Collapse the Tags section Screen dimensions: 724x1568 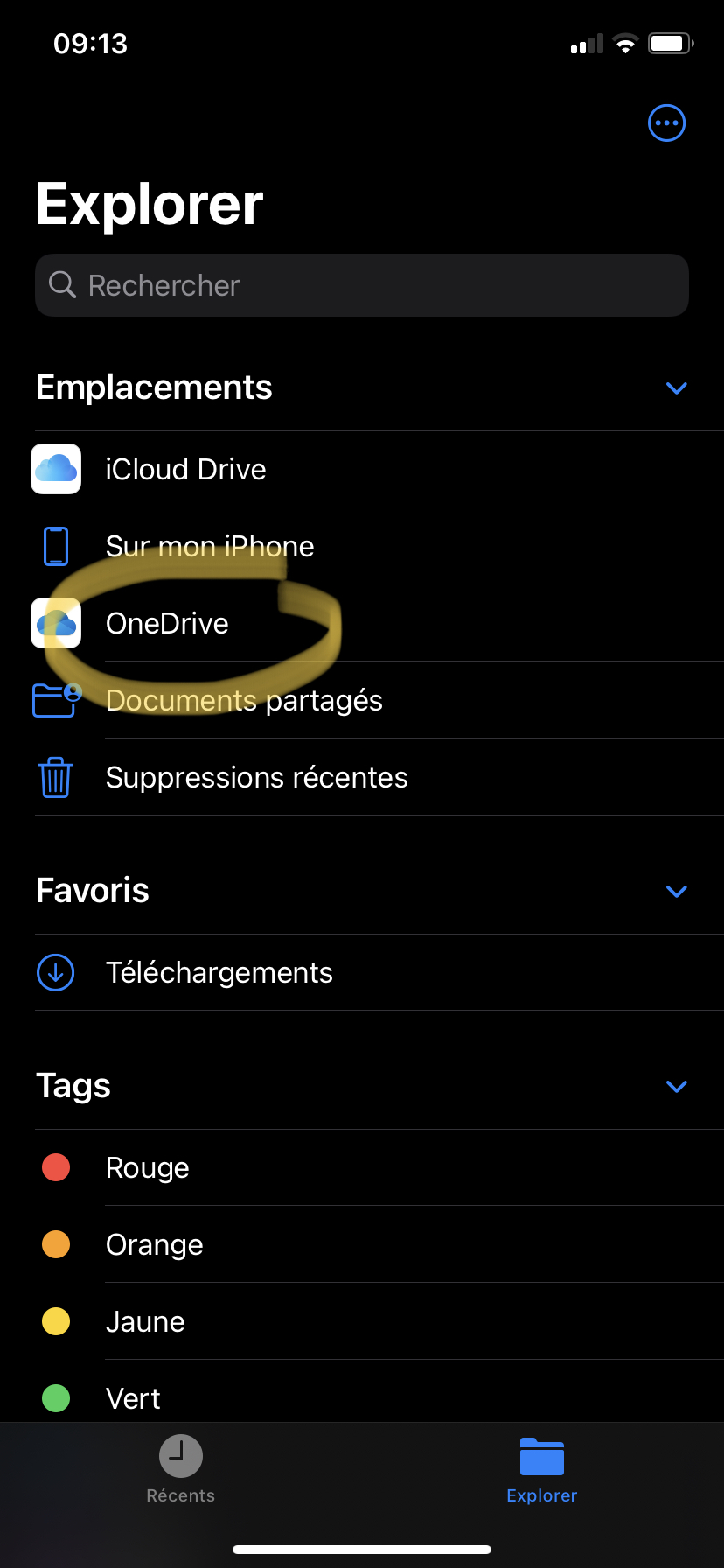pos(676,1086)
